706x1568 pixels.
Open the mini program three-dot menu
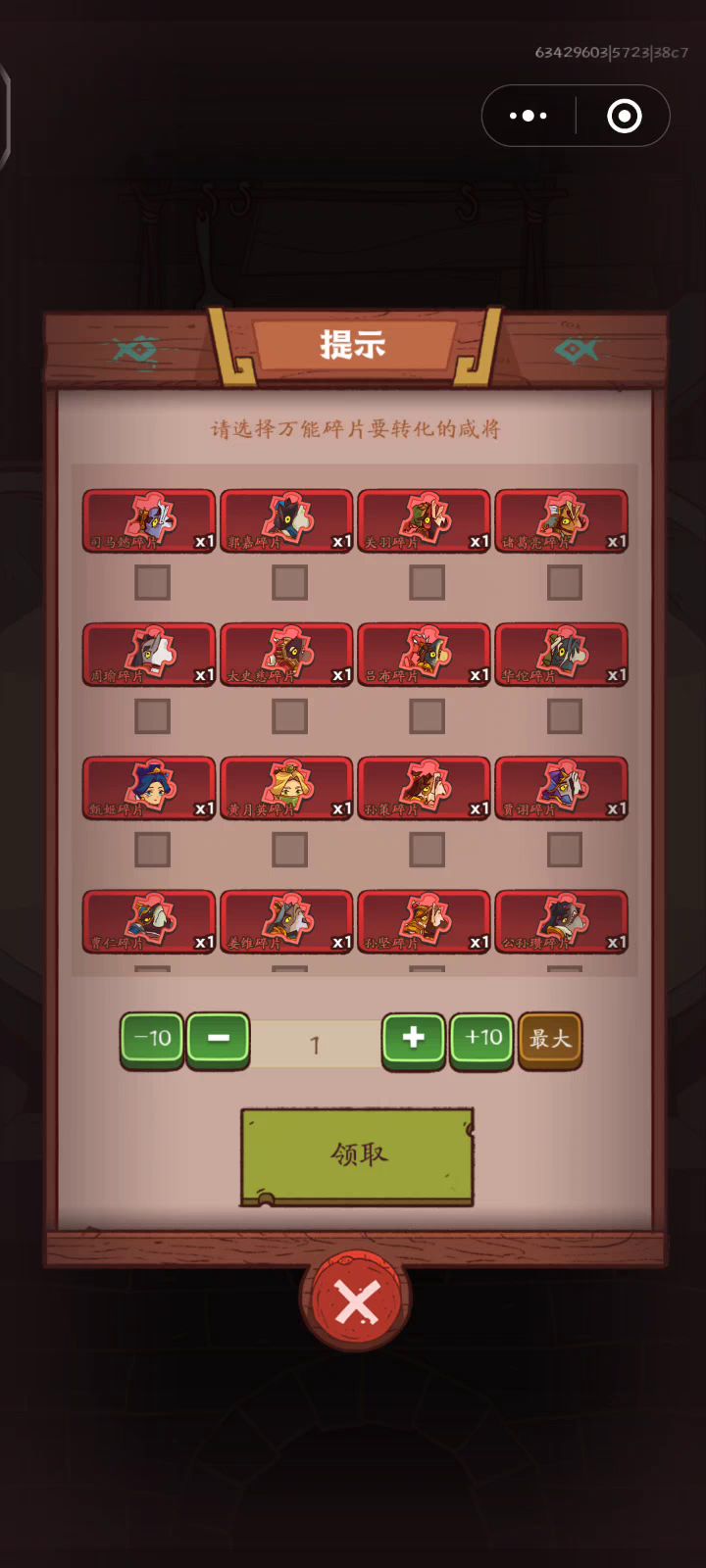pos(529,116)
